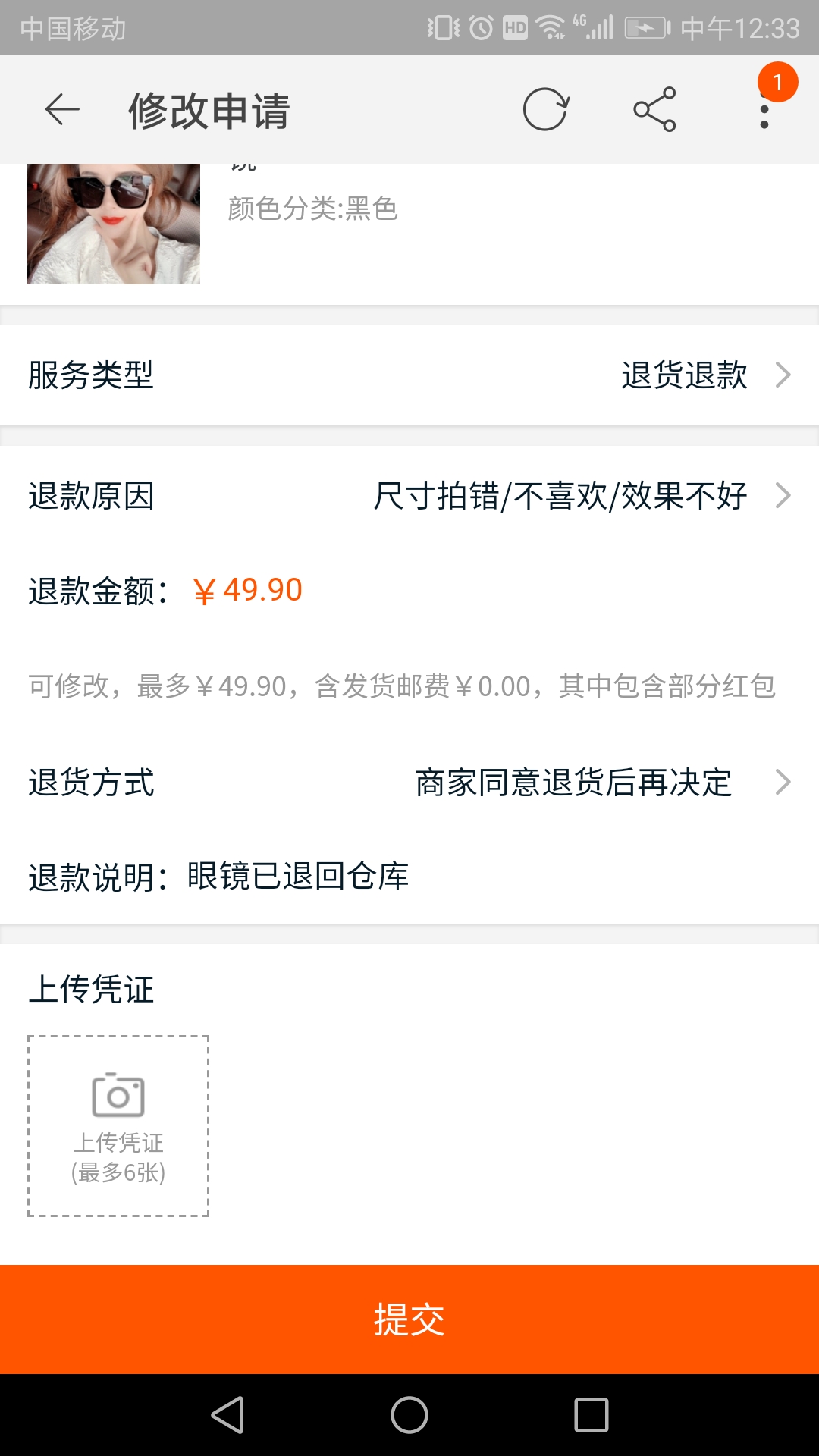Tap the system home button
The image size is (819, 1456).
tap(409, 1415)
